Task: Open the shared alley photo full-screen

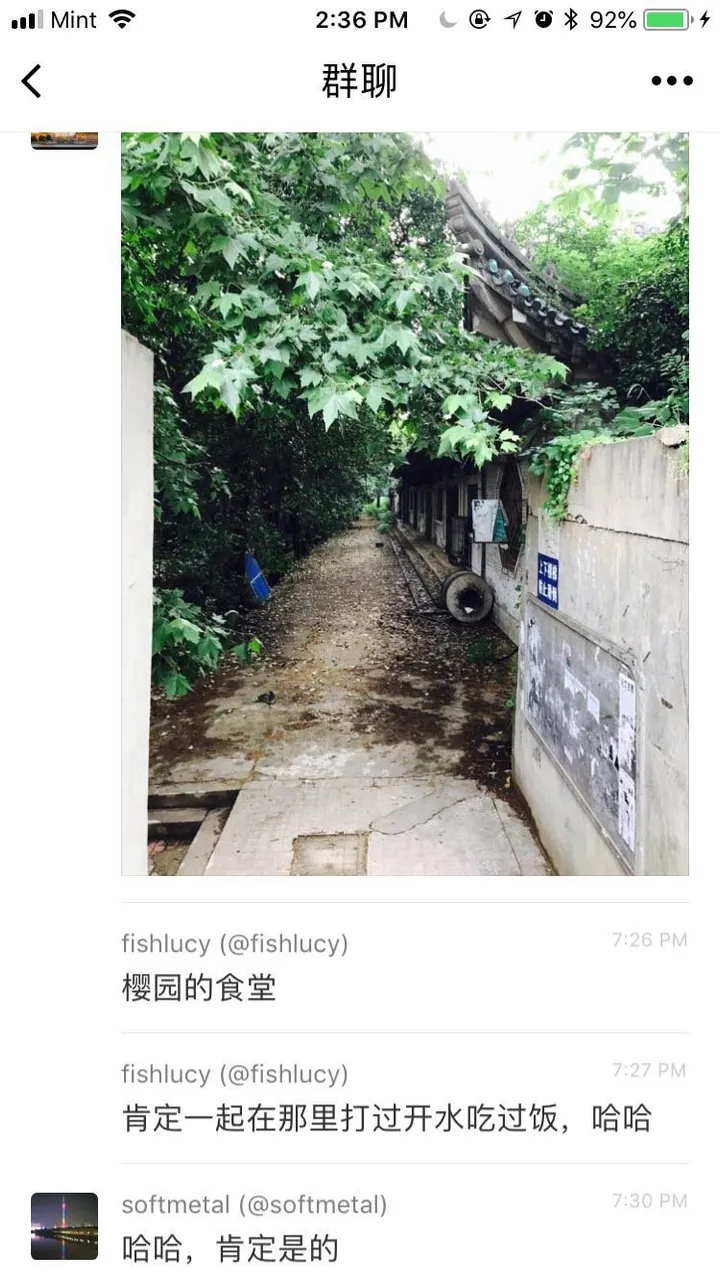Action: tap(405, 504)
